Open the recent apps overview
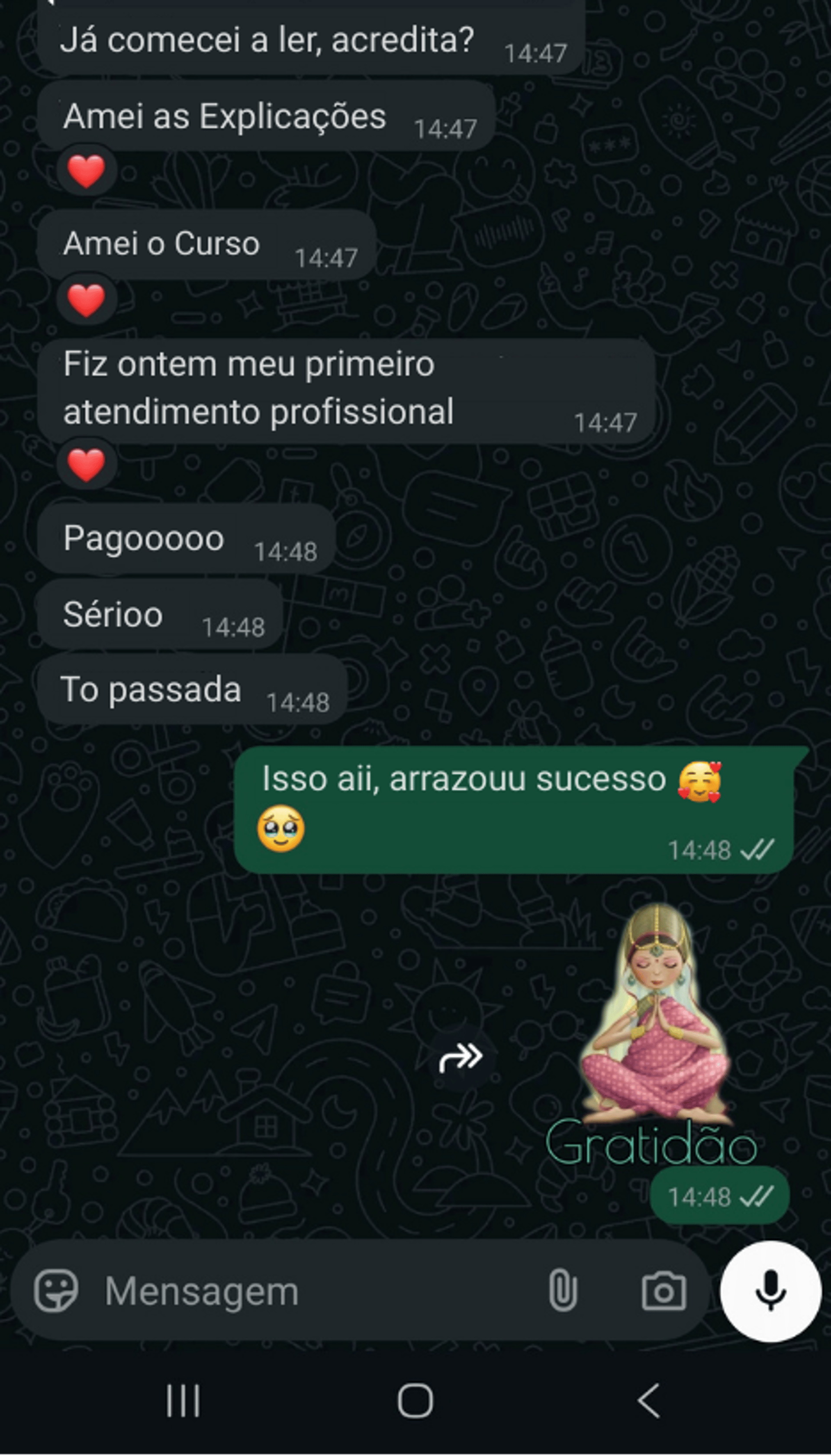 pos(183,1400)
